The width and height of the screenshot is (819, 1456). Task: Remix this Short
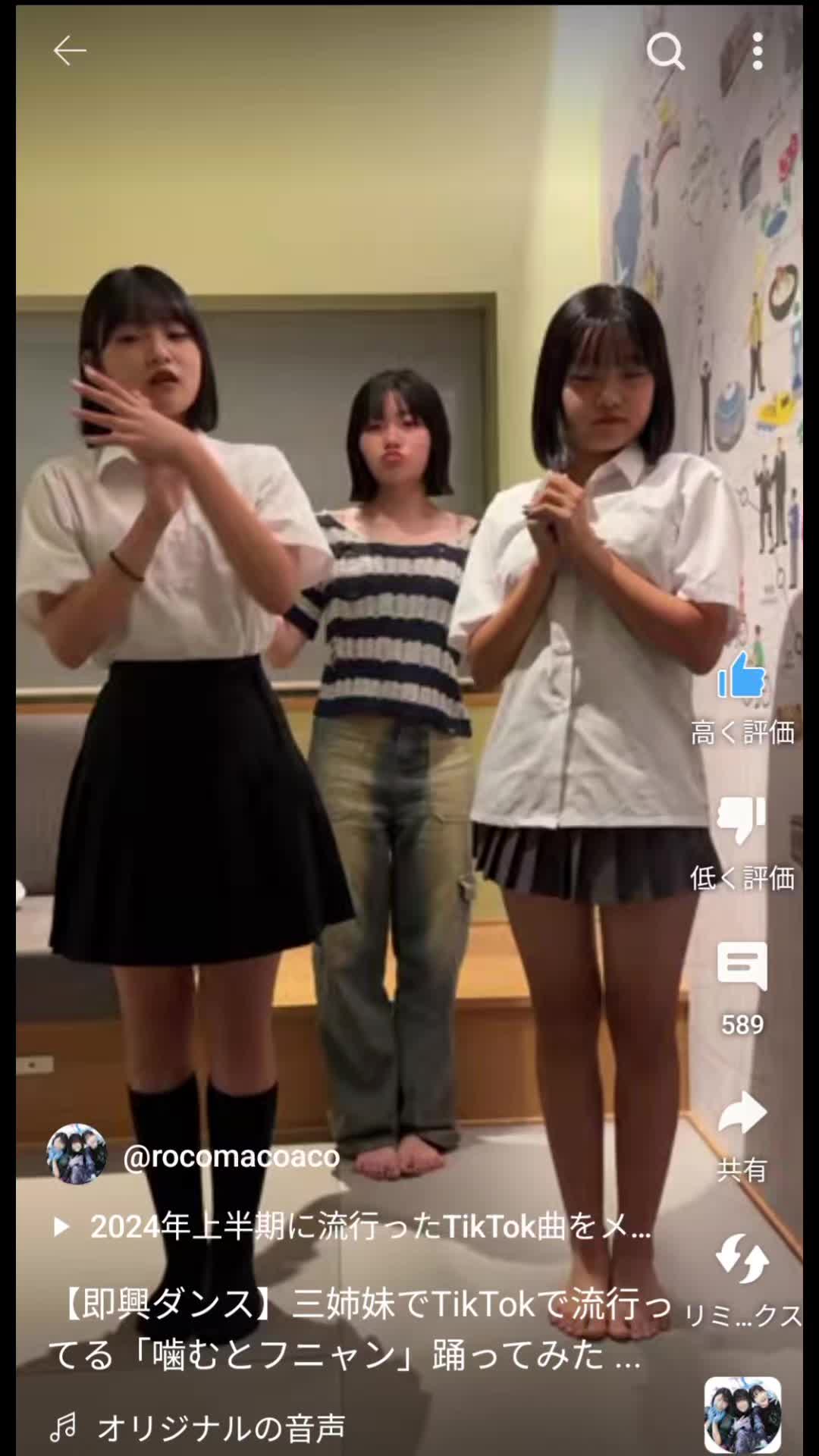(x=741, y=1260)
